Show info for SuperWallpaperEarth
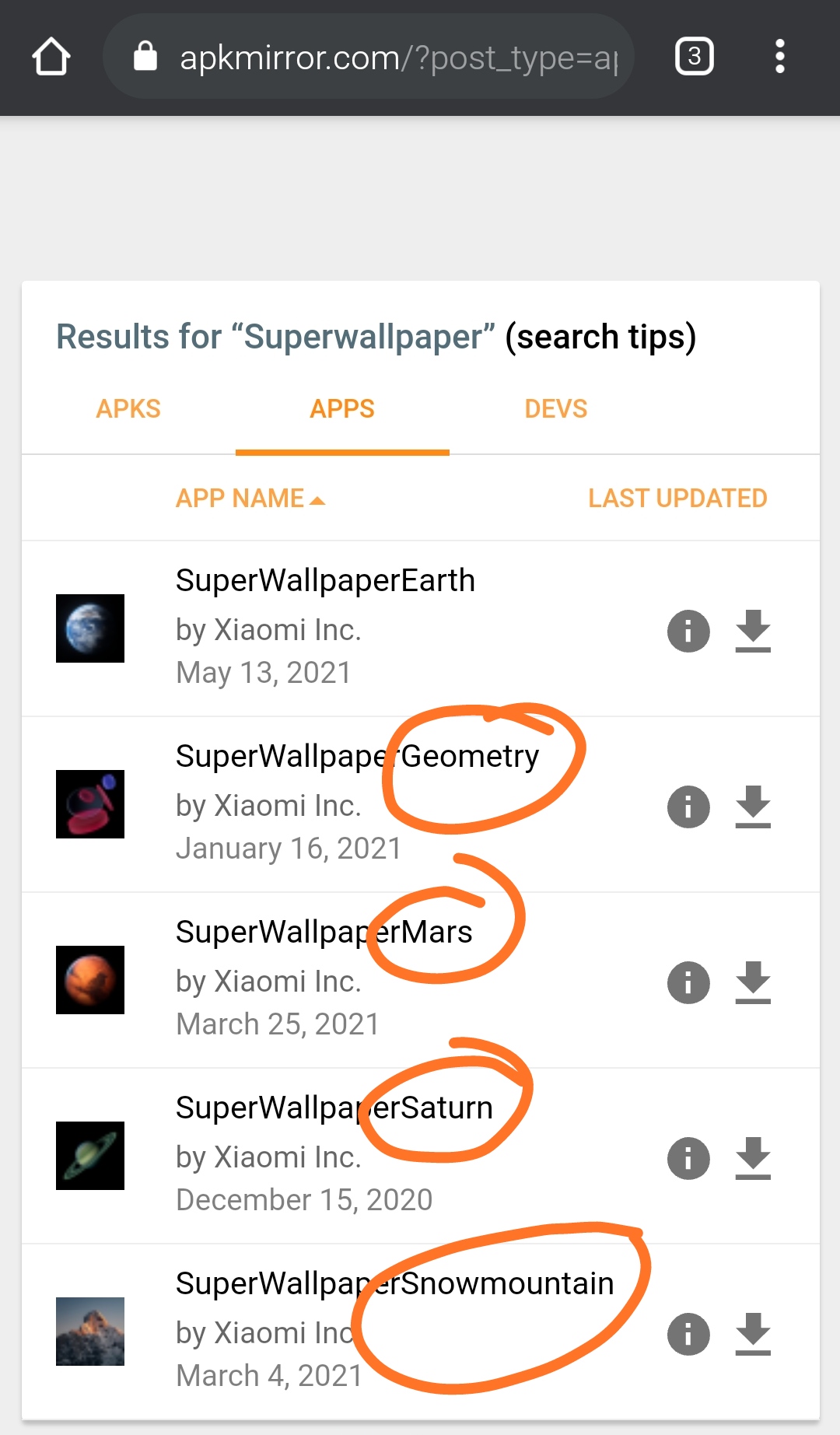Screen dimensions: 840x1435 pos(688,631)
